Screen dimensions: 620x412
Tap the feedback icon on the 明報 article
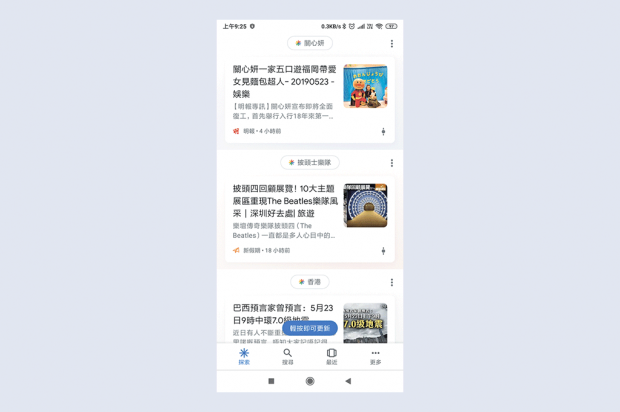tap(383, 131)
